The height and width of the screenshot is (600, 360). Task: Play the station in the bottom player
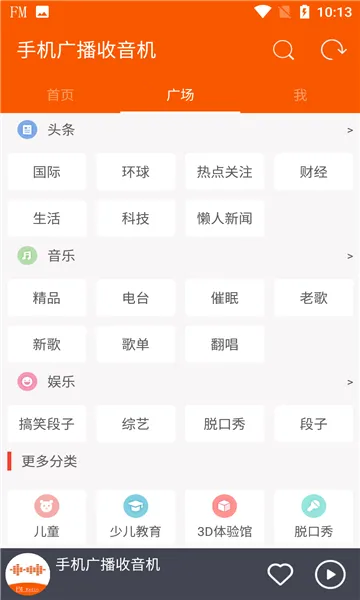click(330, 574)
